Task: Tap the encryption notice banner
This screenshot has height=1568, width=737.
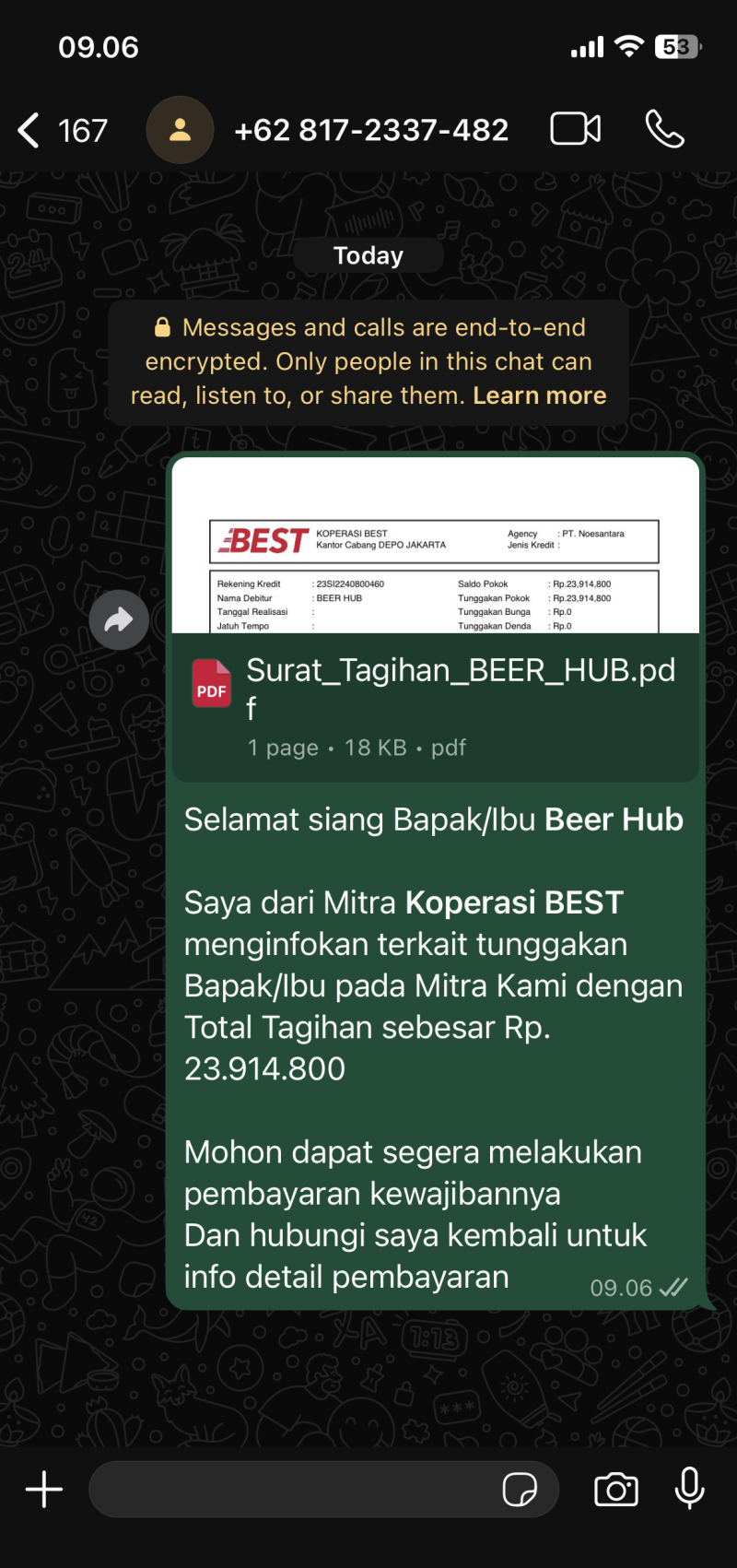Action: pyautogui.click(x=368, y=360)
